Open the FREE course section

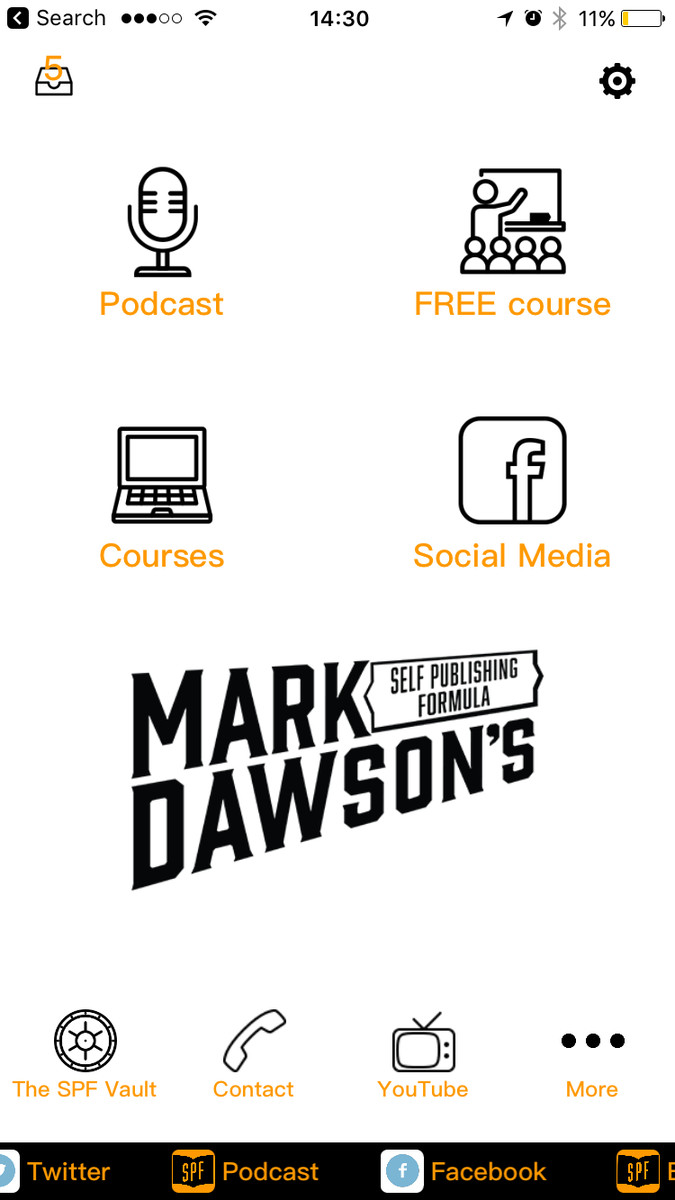512,243
